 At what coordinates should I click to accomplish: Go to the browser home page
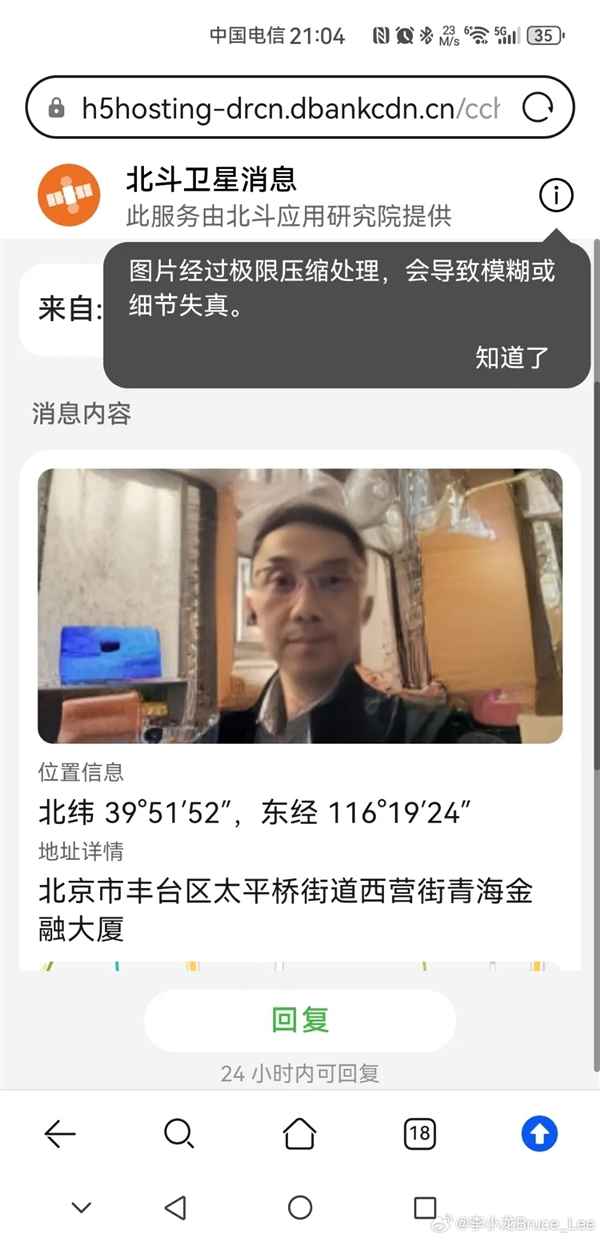(x=299, y=1133)
